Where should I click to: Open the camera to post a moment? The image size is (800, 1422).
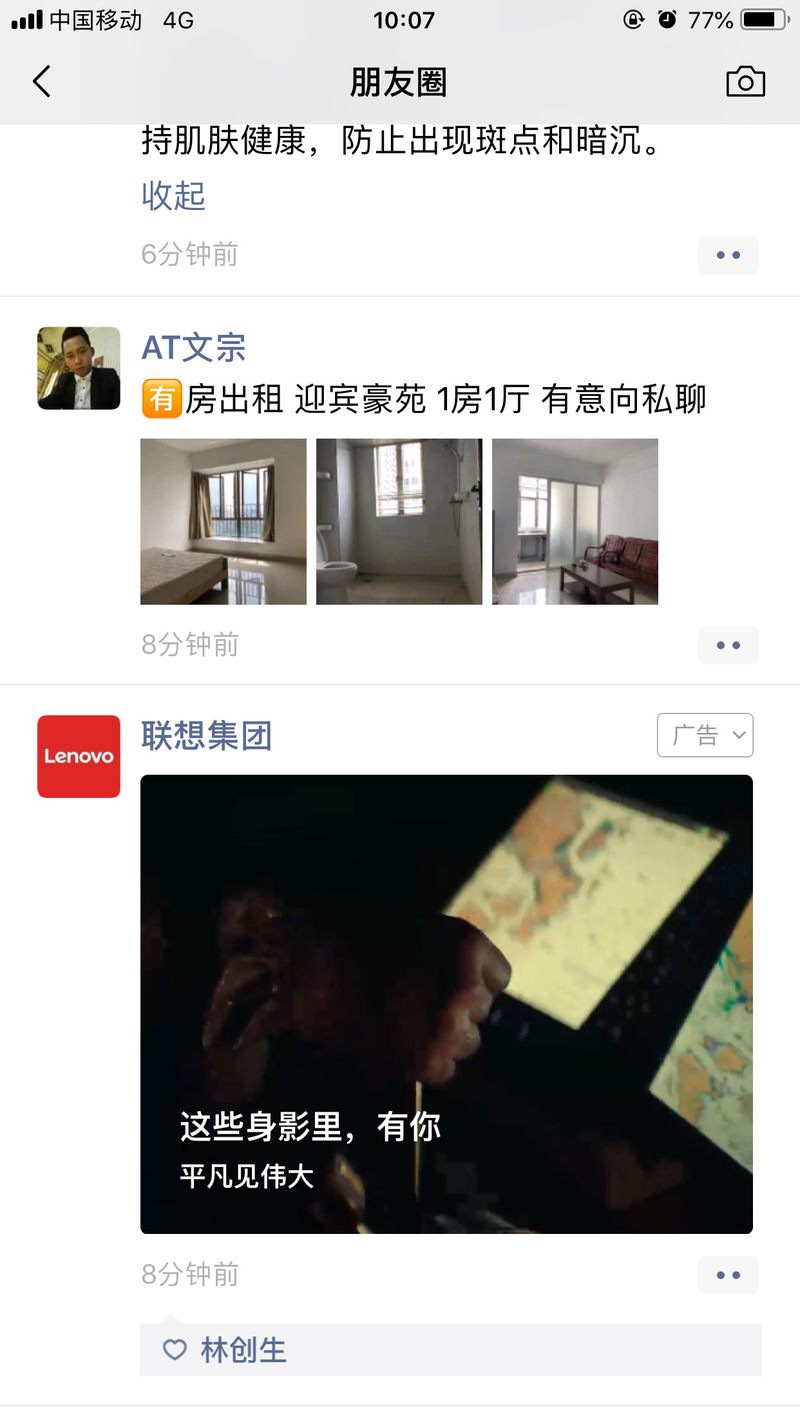click(745, 82)
